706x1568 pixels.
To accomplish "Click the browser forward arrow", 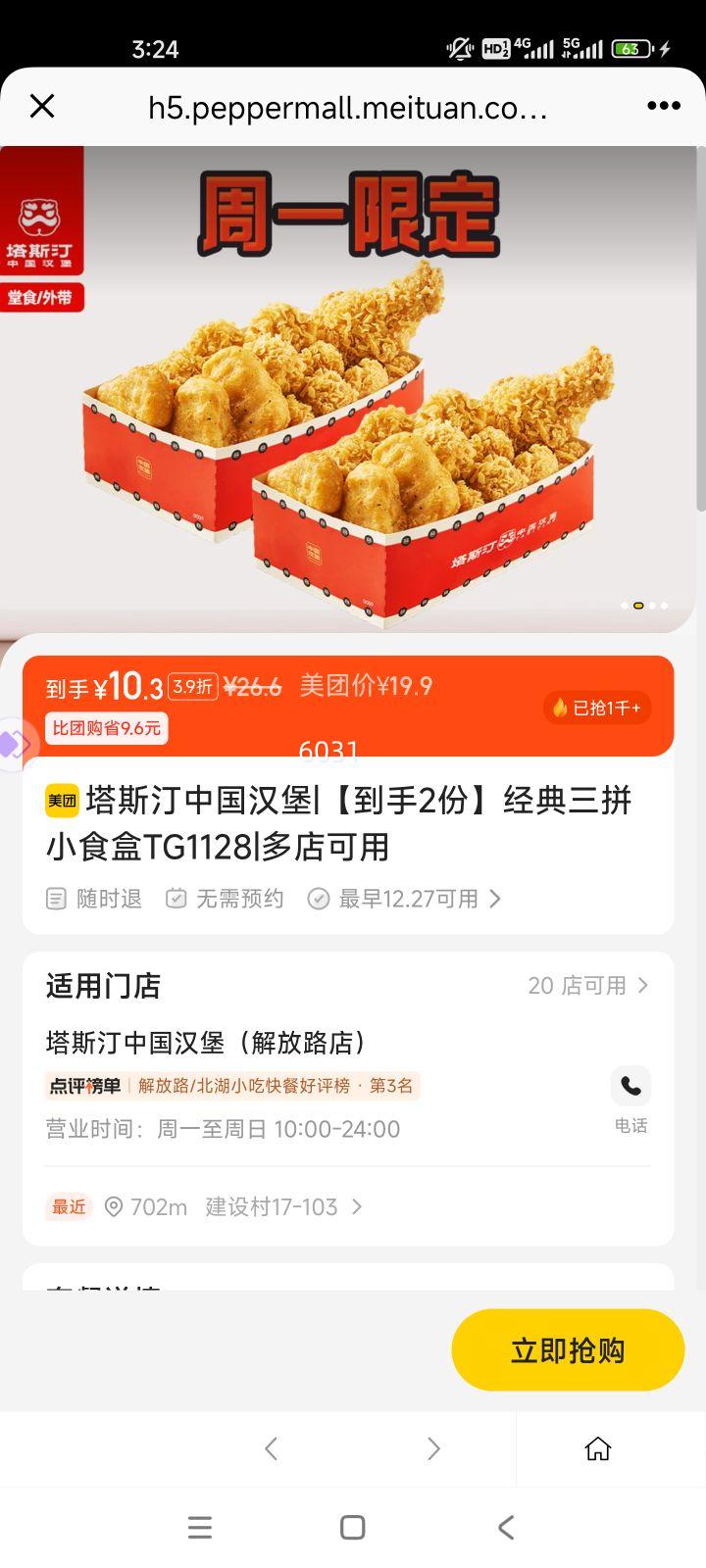I will (434, 1448).
